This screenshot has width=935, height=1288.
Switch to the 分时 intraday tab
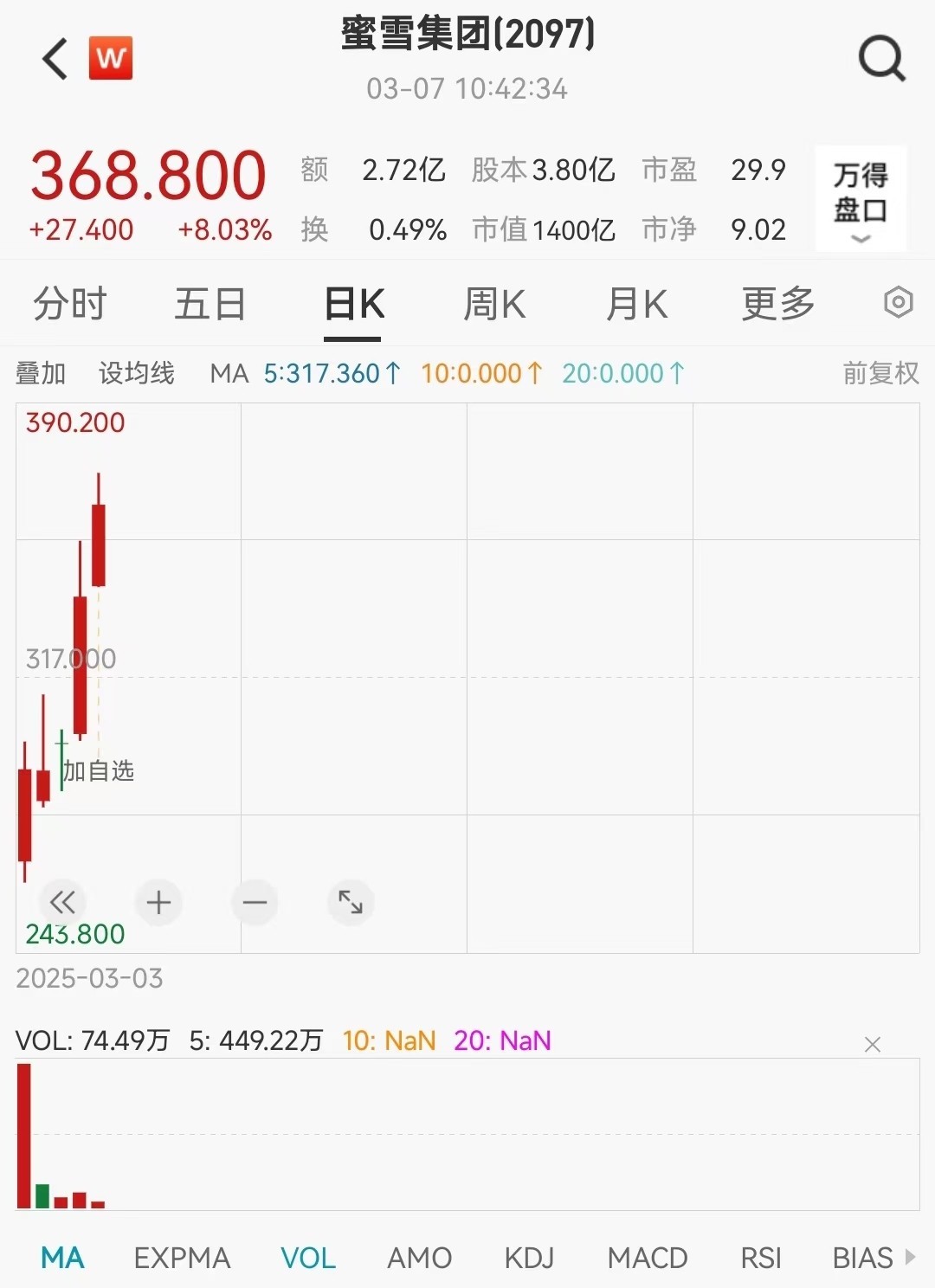(68, 304)
